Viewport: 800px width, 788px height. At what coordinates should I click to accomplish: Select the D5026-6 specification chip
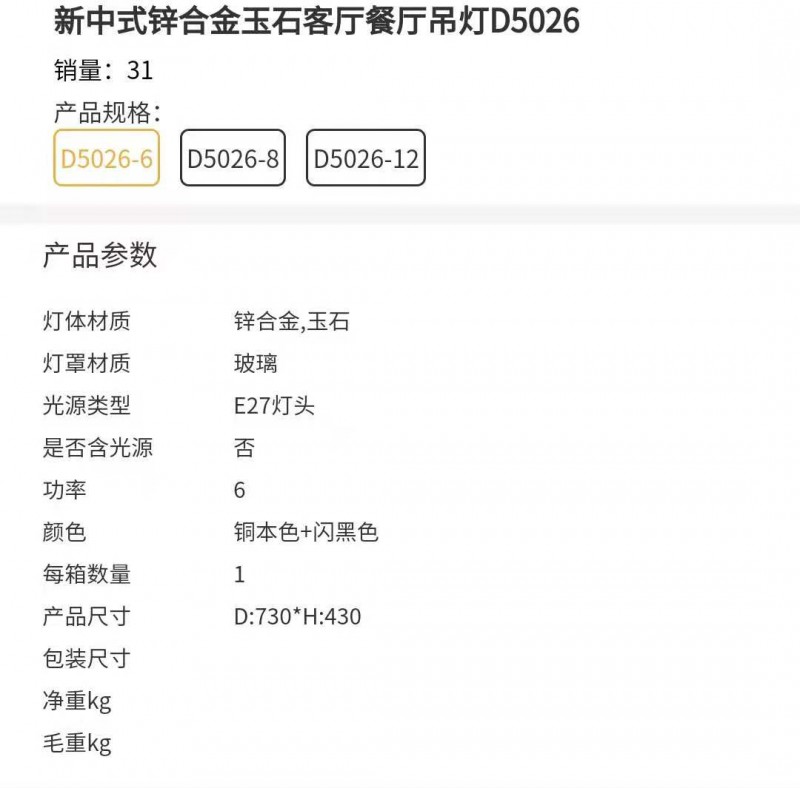click(106, 158)
